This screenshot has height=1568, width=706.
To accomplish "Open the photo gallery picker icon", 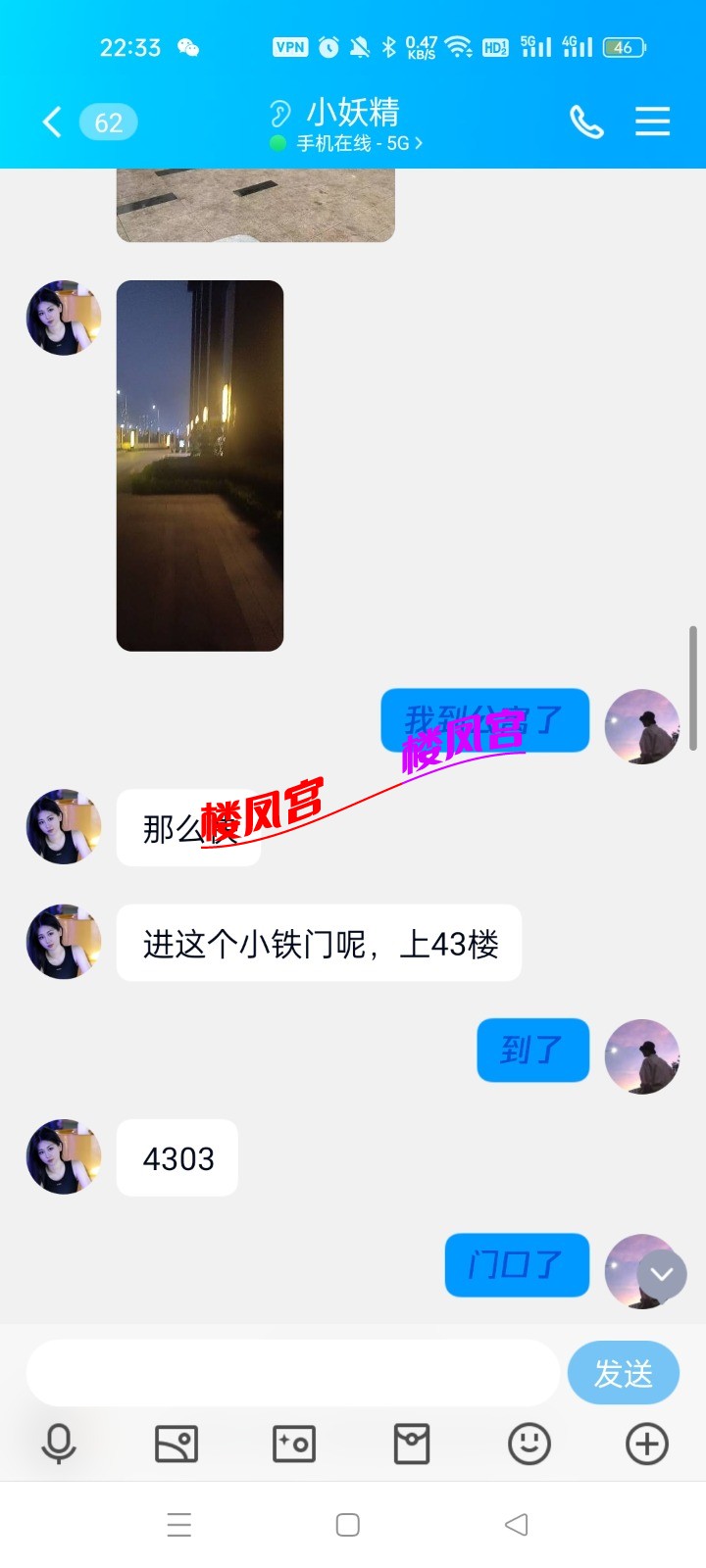I will pyautogui.click(x=176, y=1444).
